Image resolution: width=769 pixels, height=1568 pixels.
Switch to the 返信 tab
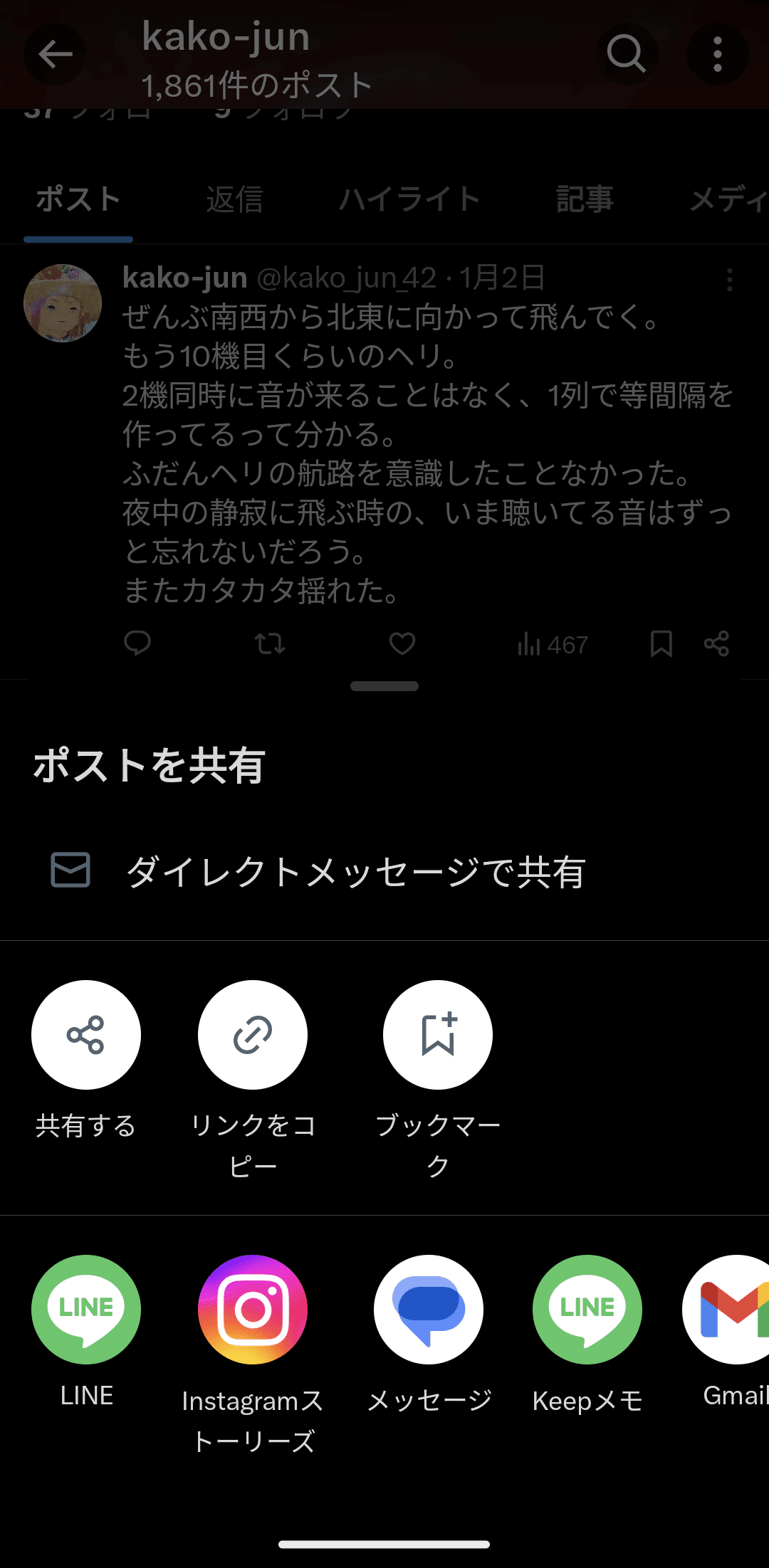(234, 199)
